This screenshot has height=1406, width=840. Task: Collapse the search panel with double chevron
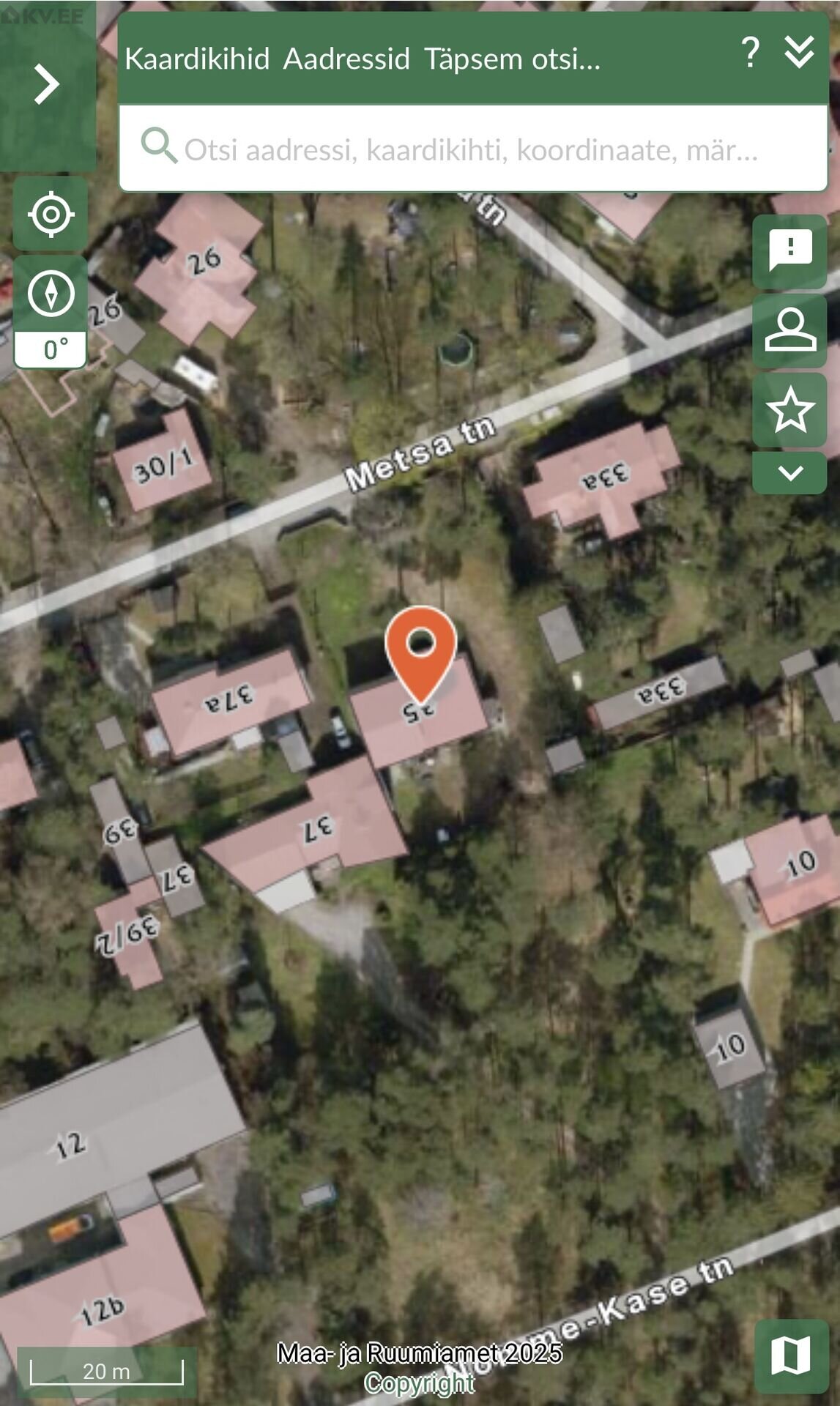[x=799, y=53]
